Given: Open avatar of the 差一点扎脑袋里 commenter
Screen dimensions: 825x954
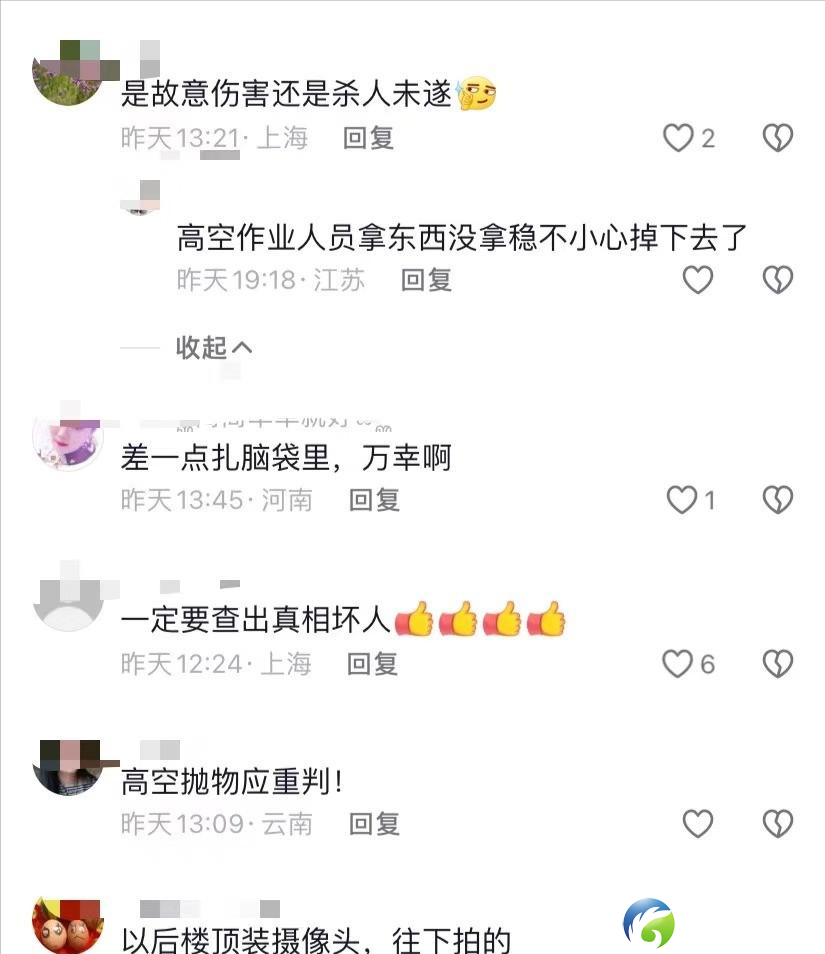Looking at the screenshot, I should (68, 438).
